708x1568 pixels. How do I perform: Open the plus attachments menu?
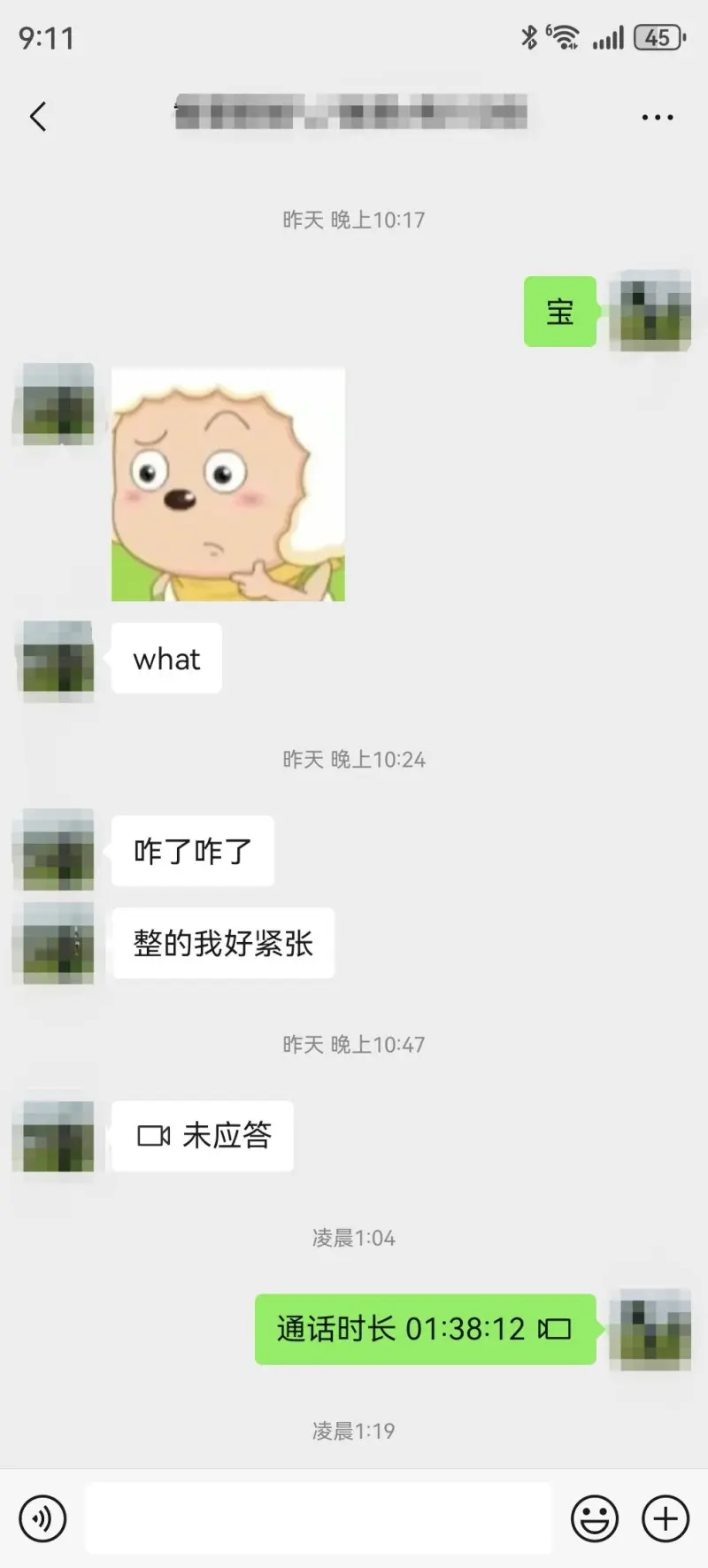pos(666,1518)
